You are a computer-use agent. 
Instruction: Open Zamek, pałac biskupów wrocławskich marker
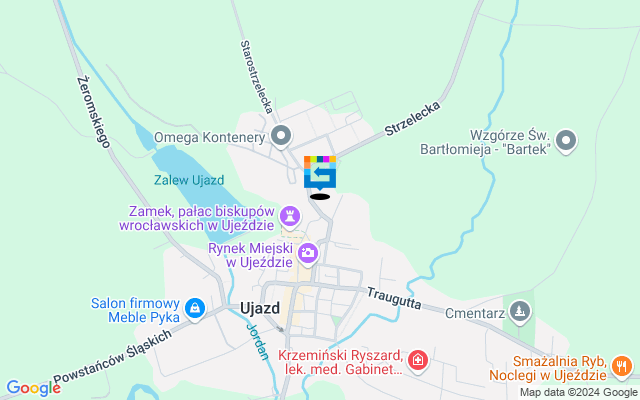291,215
